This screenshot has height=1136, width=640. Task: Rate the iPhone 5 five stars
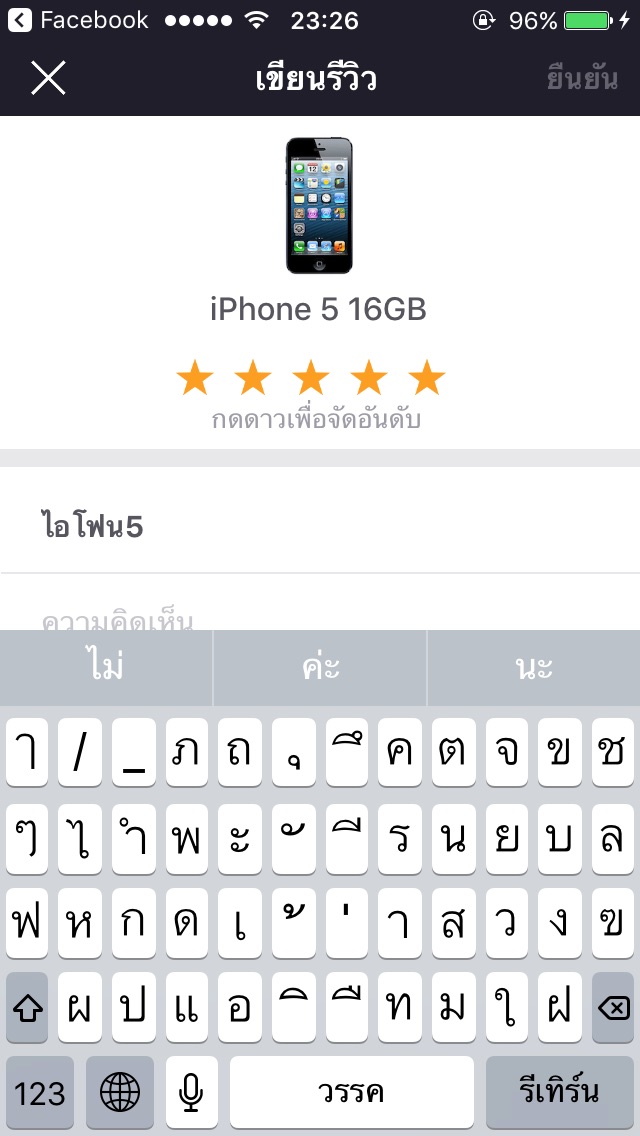point(427,379)
